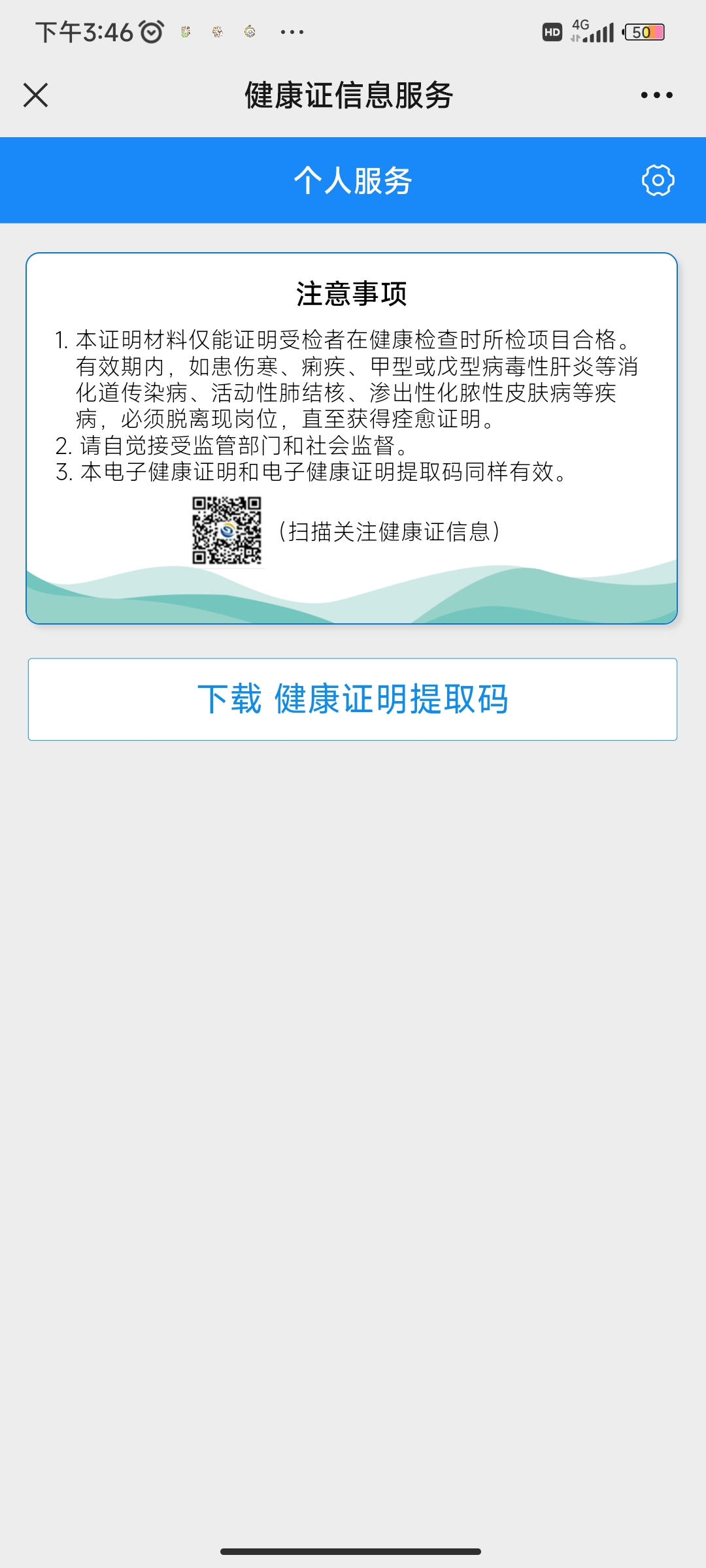Viewport: 706px width, 1568px height.
Task: Open the three-dot overflow menu
Action: [656, 95]
